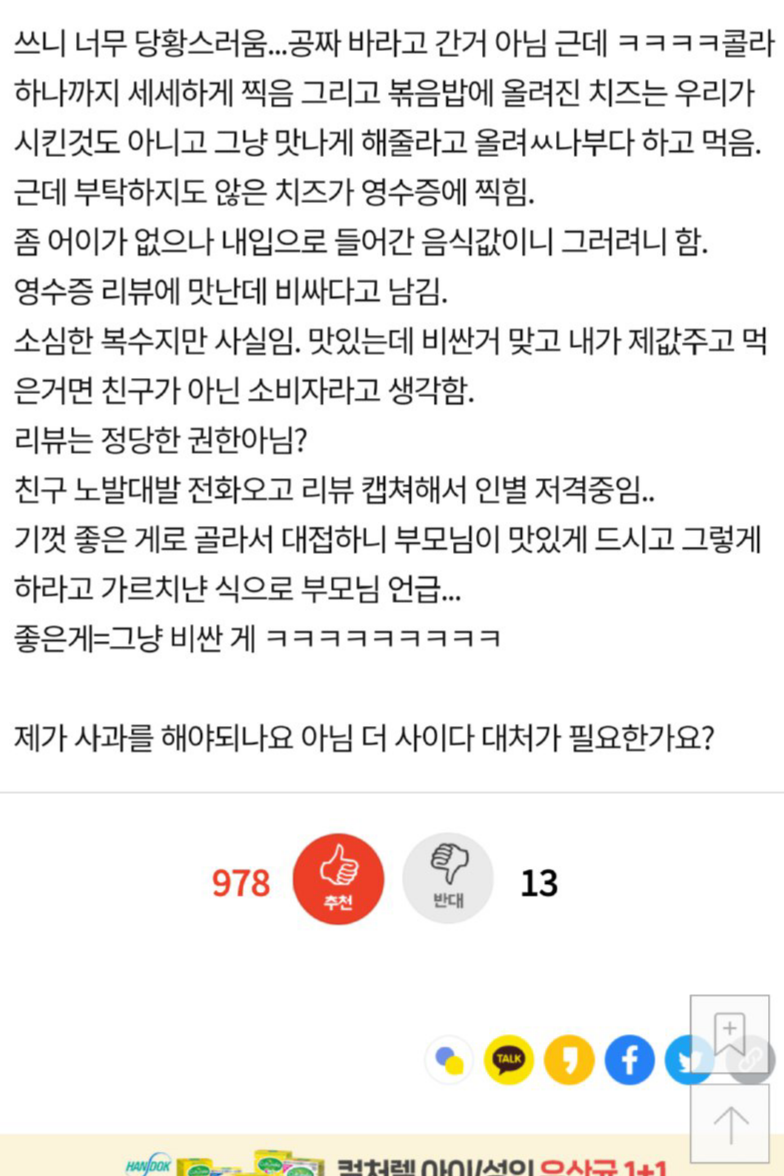The image size is (784, 1176).
Task: Share via KakaoStory yellow quote icon
Action: (x=569, y=1061)
